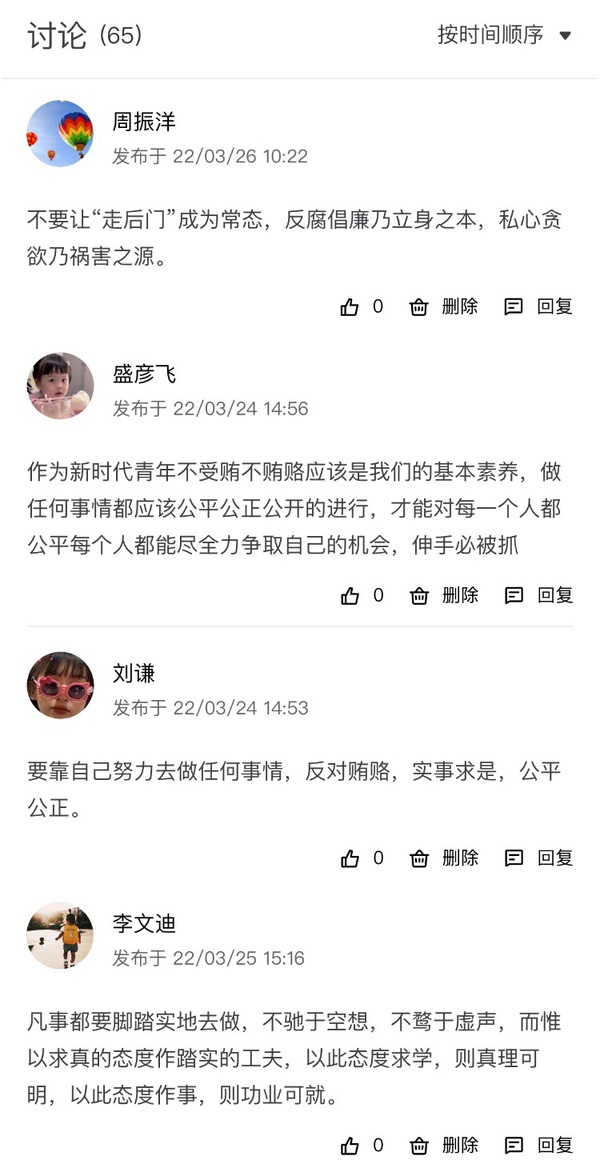The height and width of the screenshot is (1176, 600).
Task: Open 周振洋's avatar with hot air balloon
Action: [60, 135]
